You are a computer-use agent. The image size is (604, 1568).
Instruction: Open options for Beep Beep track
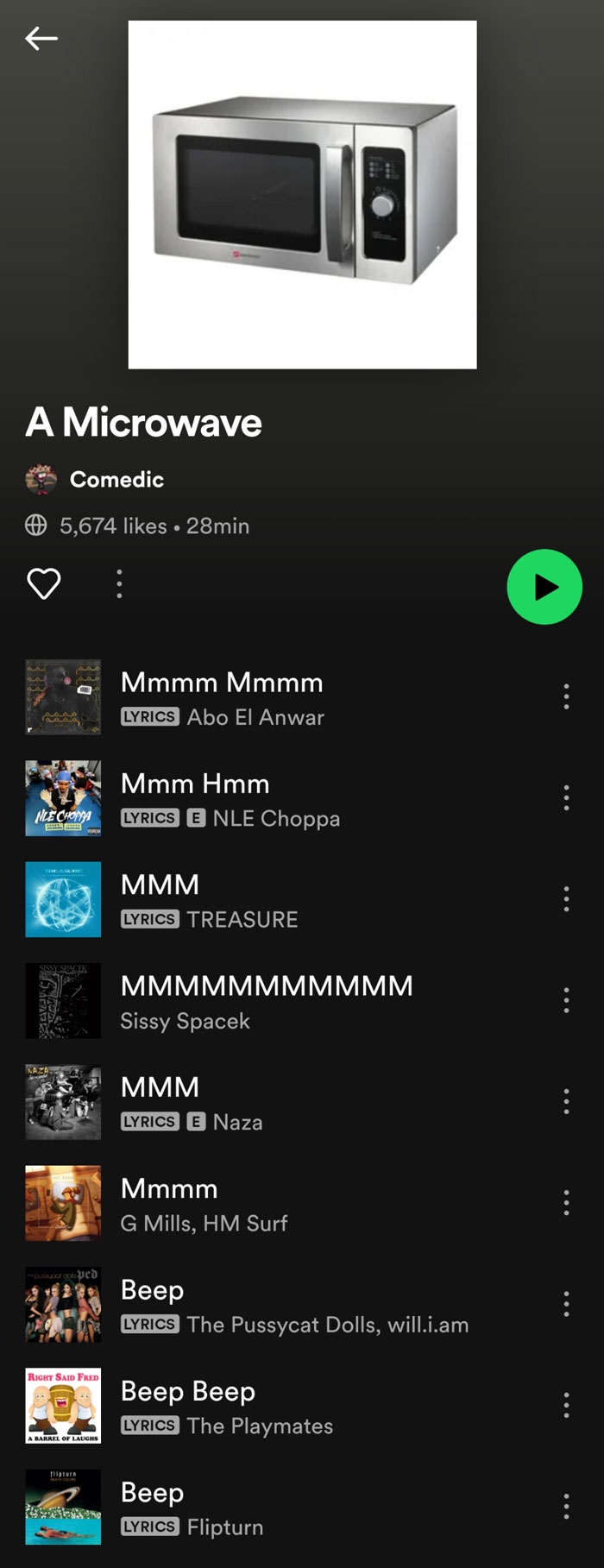[x=566, y=1405]
